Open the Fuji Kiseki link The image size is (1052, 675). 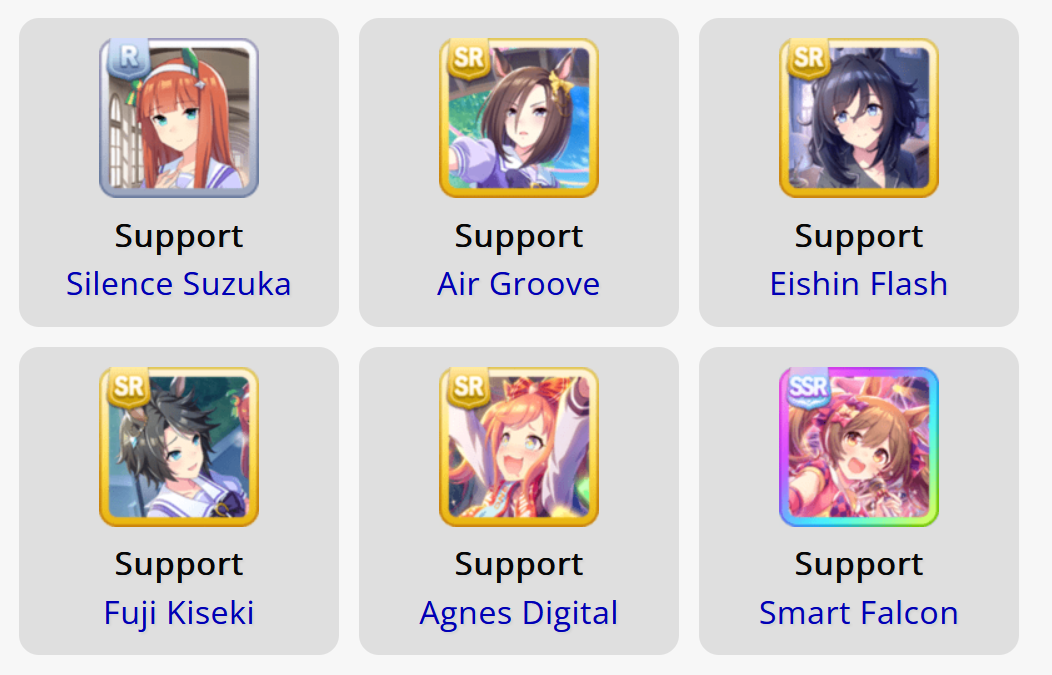[178, 613]
